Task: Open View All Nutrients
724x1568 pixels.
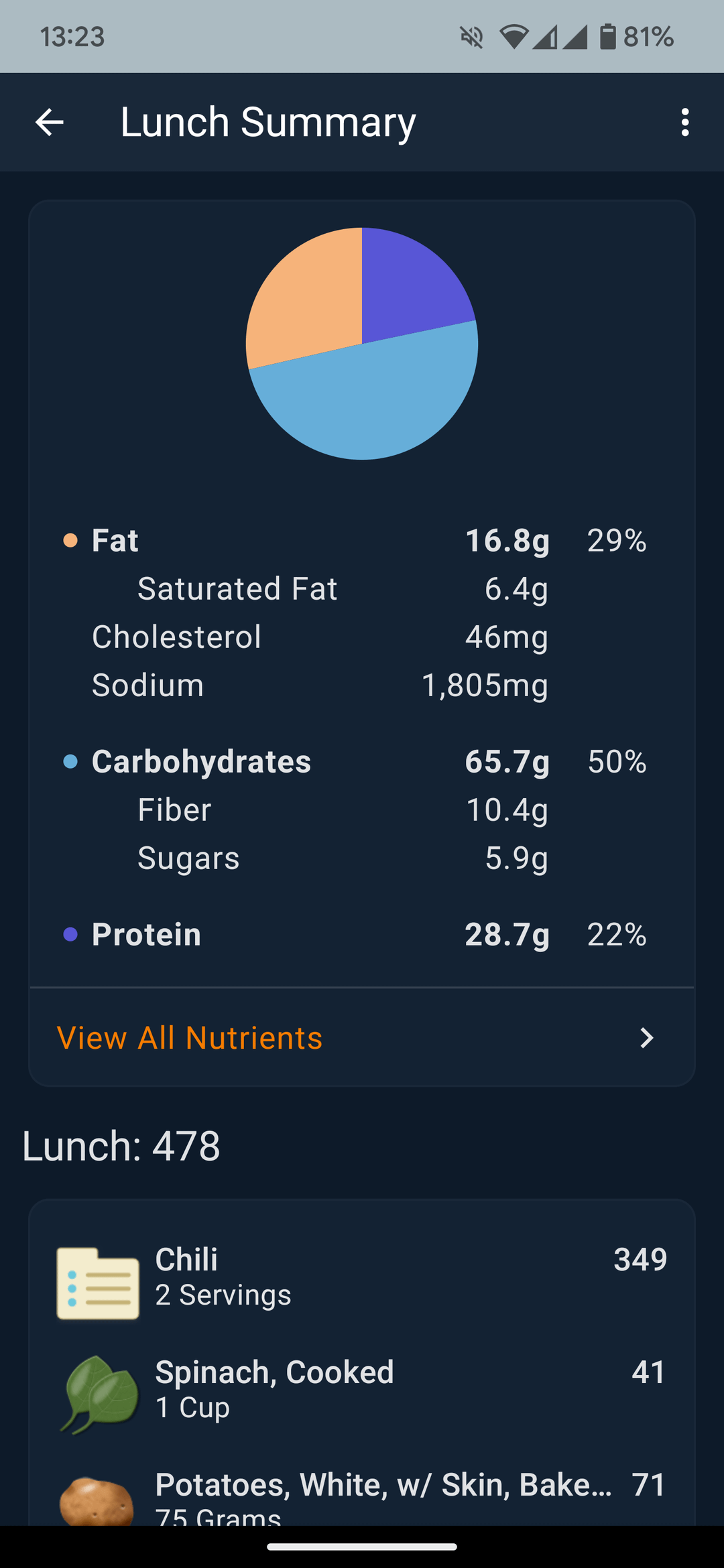Action: (x=362, y=1037)
